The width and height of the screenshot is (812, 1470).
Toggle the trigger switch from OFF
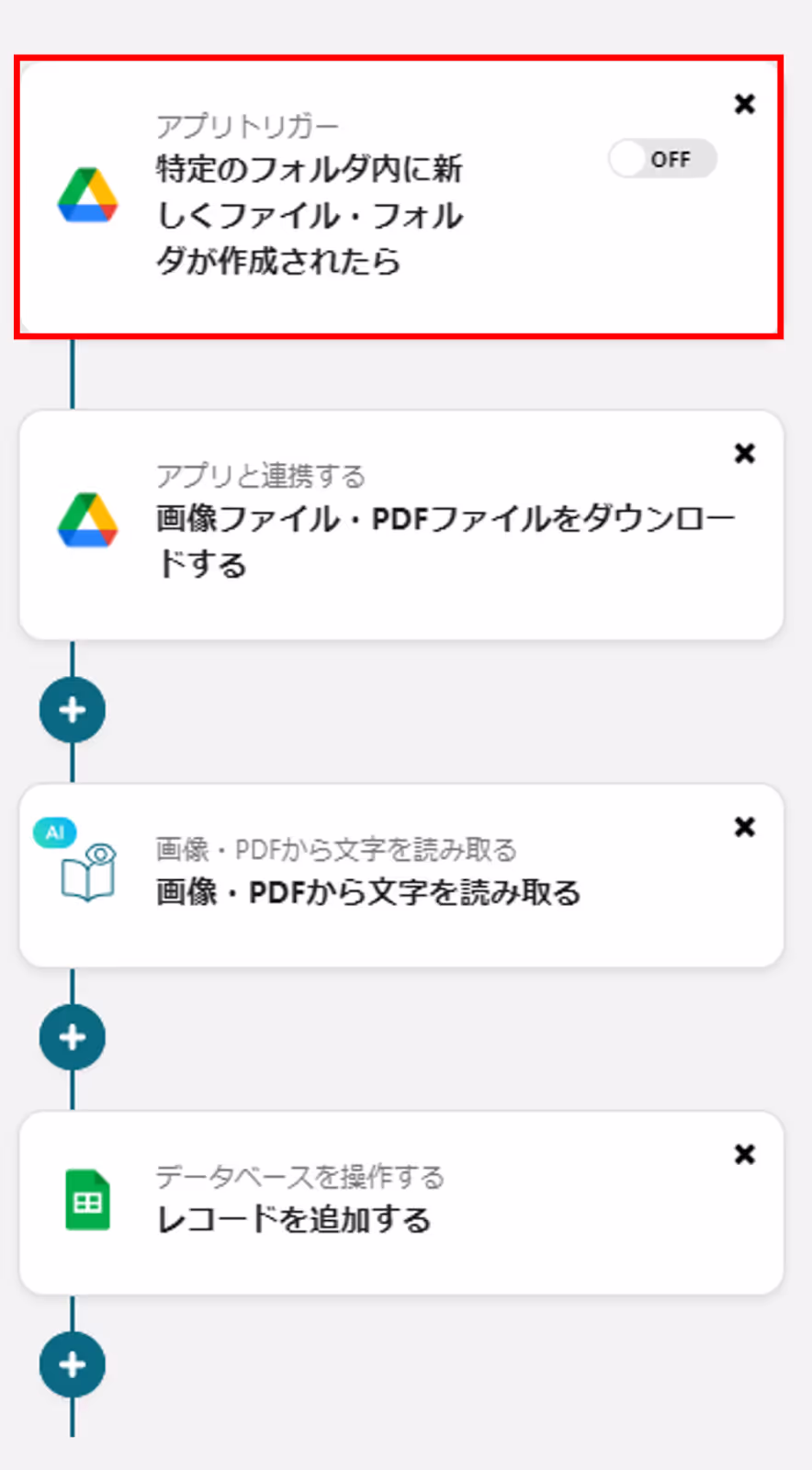[x=662, y=159]
